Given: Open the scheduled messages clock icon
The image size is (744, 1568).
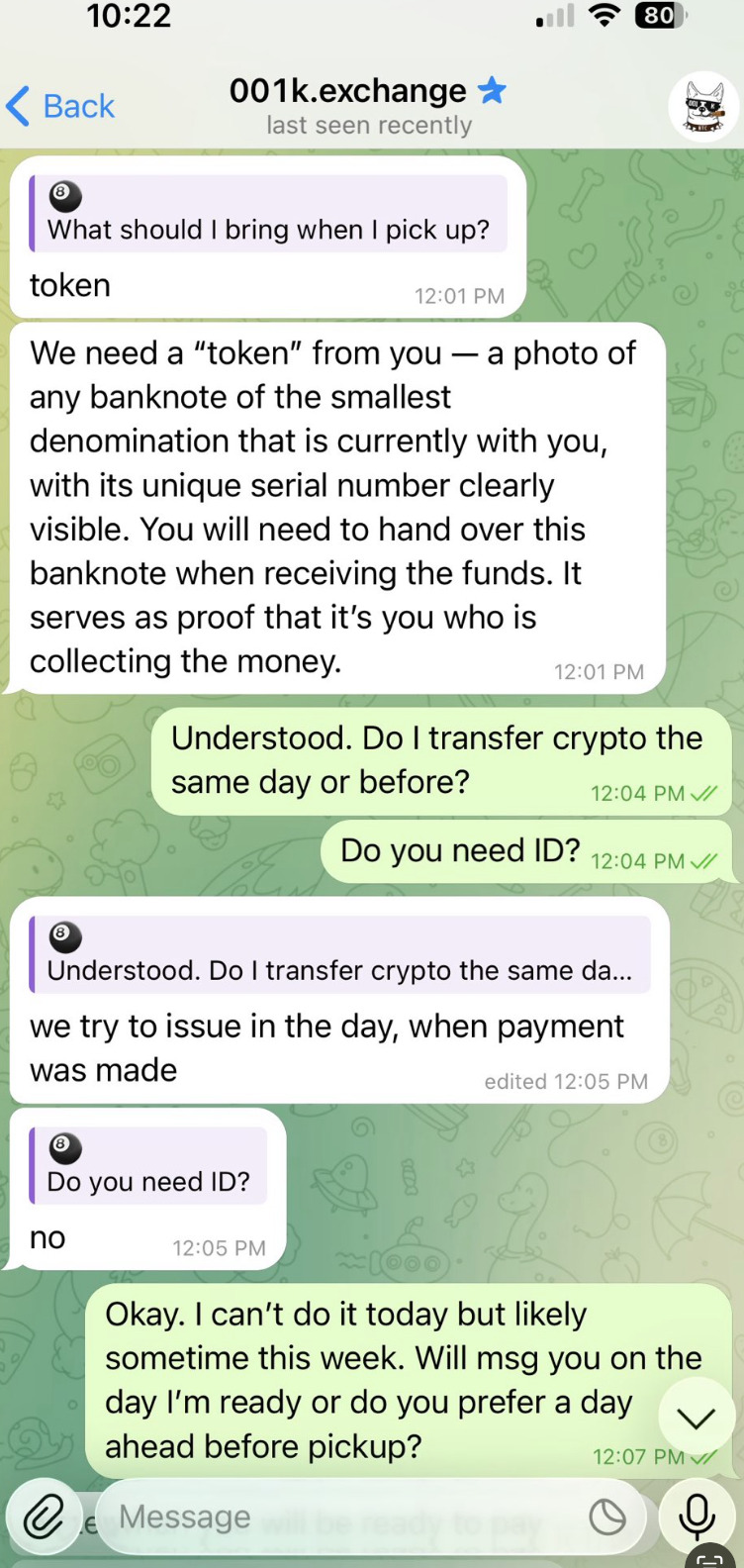Looking at the screenshot, I should [x=607, y=1516].
